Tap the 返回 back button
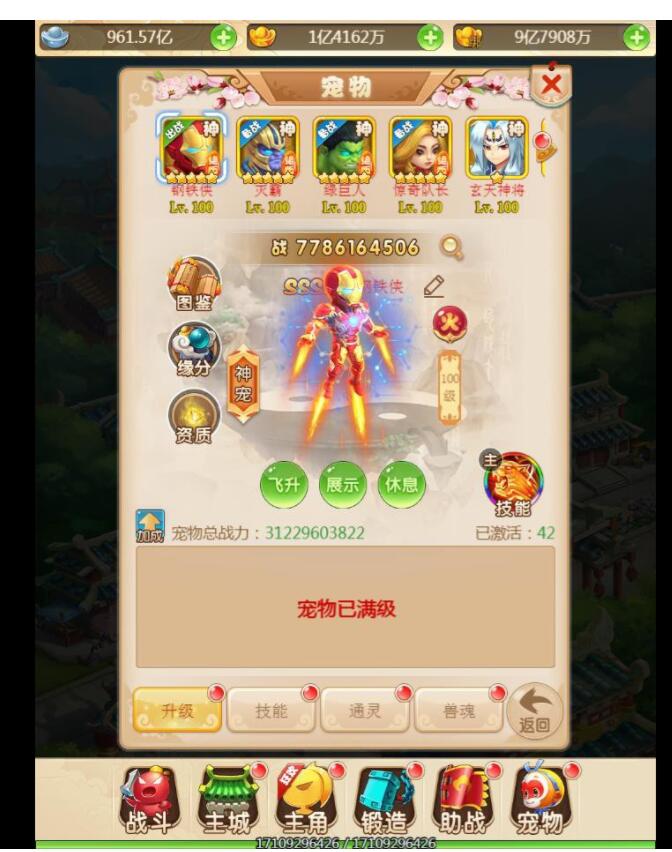The width and height of the screenshot is (672, 852). [534, 713]
